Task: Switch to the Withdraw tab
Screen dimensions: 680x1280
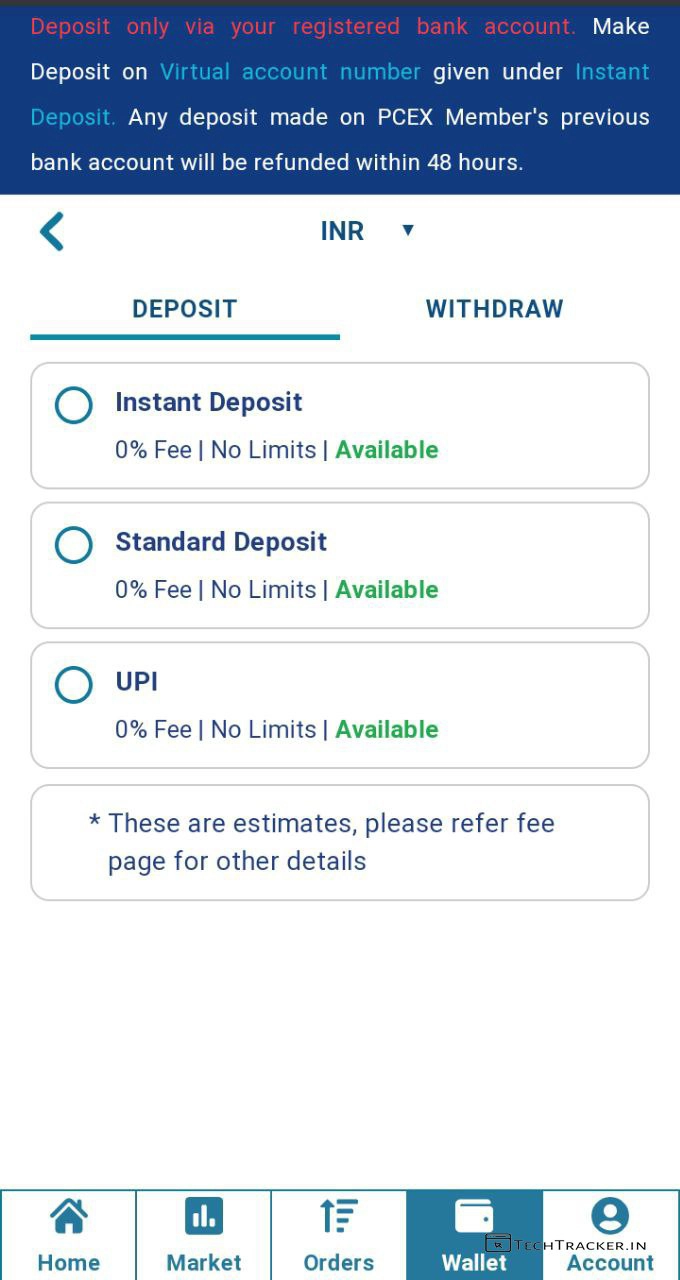Action: [494, 309]
